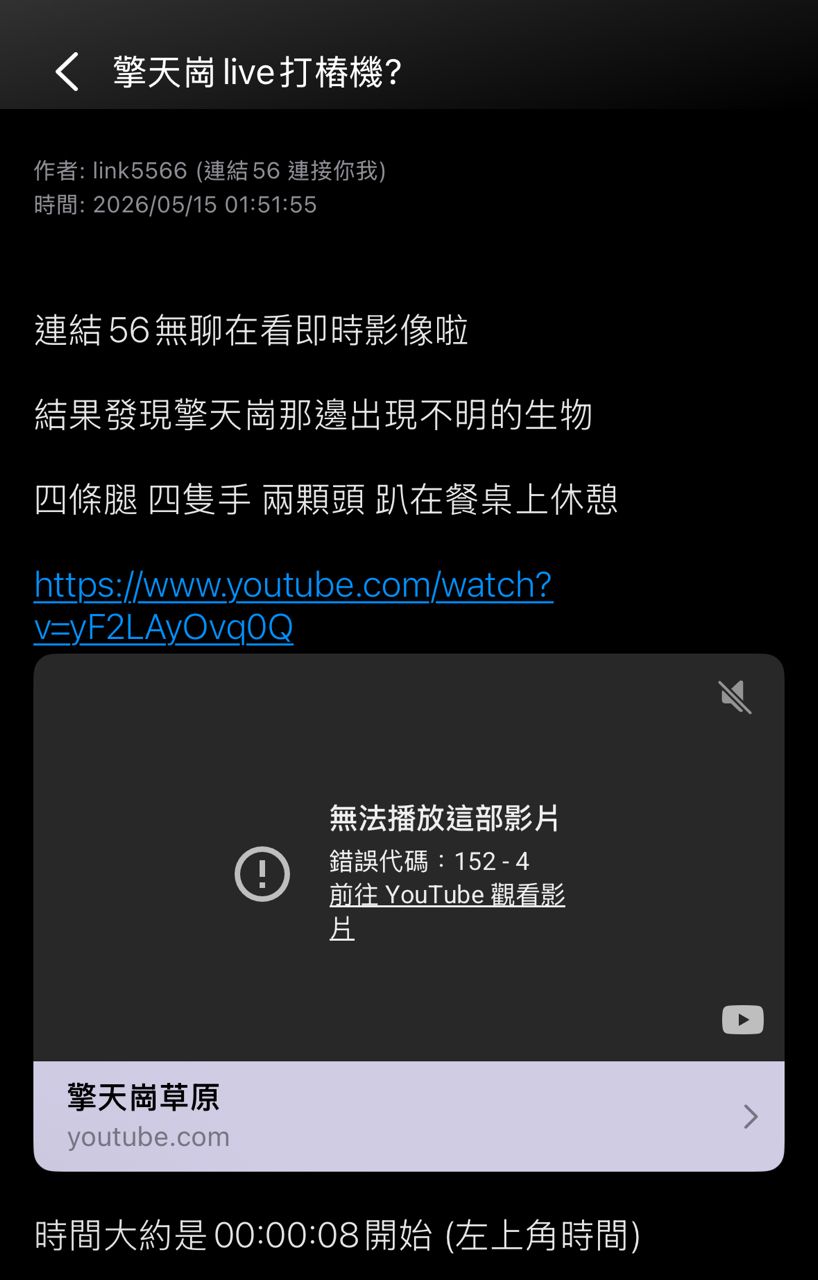Open the YouTube logo on the player
The image size is (818, 1280).
click(x=742, y=1019)
